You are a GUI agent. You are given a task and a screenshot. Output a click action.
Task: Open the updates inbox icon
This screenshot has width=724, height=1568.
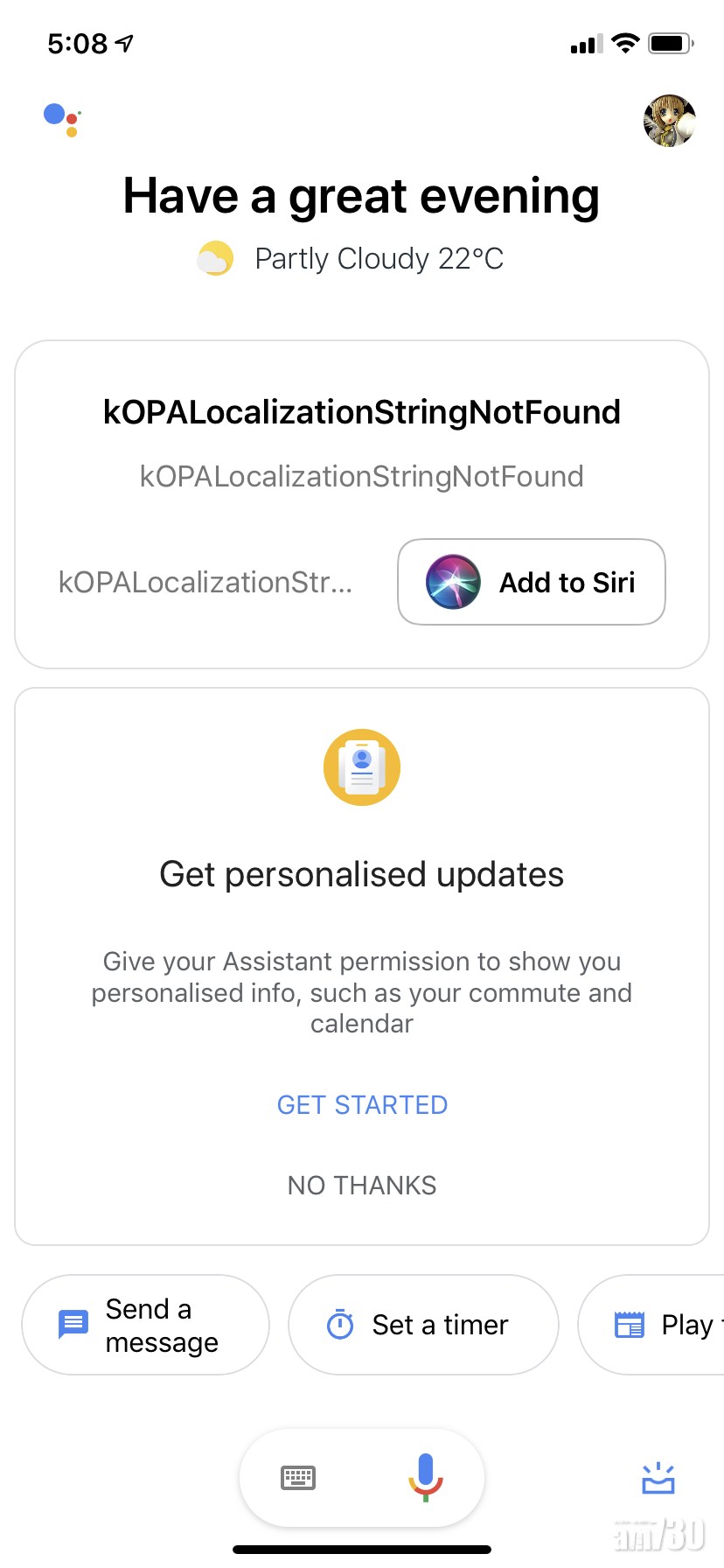658,1478
